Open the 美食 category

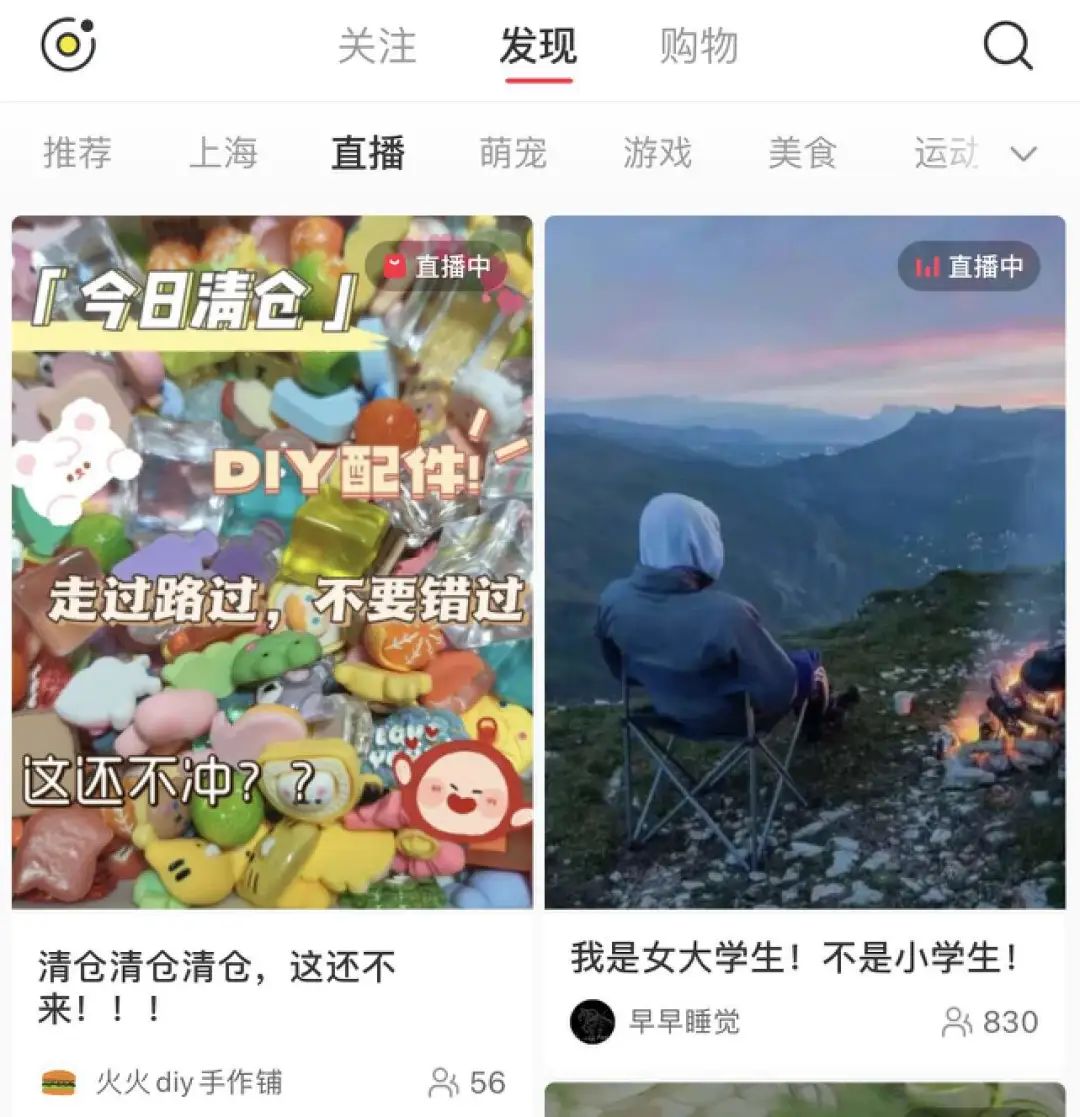click(x=802, y=154)
